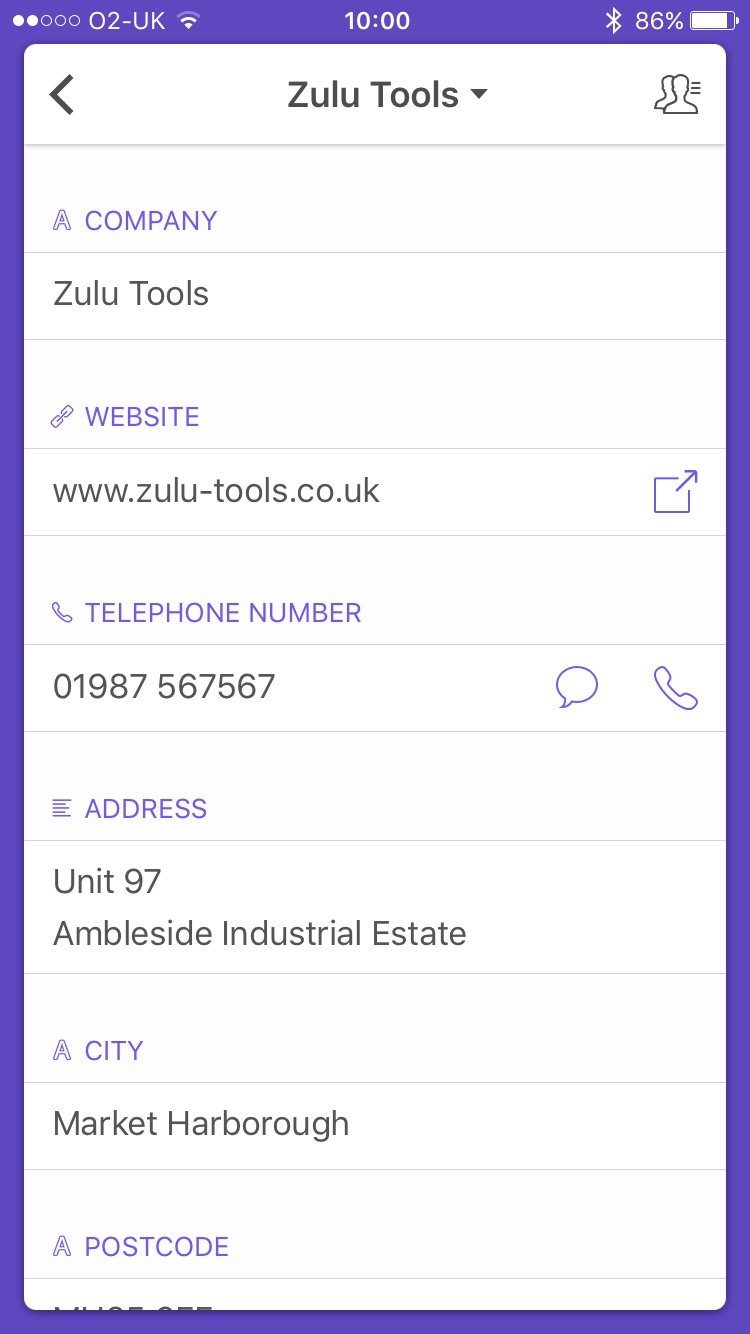Call the telephone number 01987 567567
The width and height of the screenshot is (750, 1334).
pyautogui.click(x=676, y=688)
